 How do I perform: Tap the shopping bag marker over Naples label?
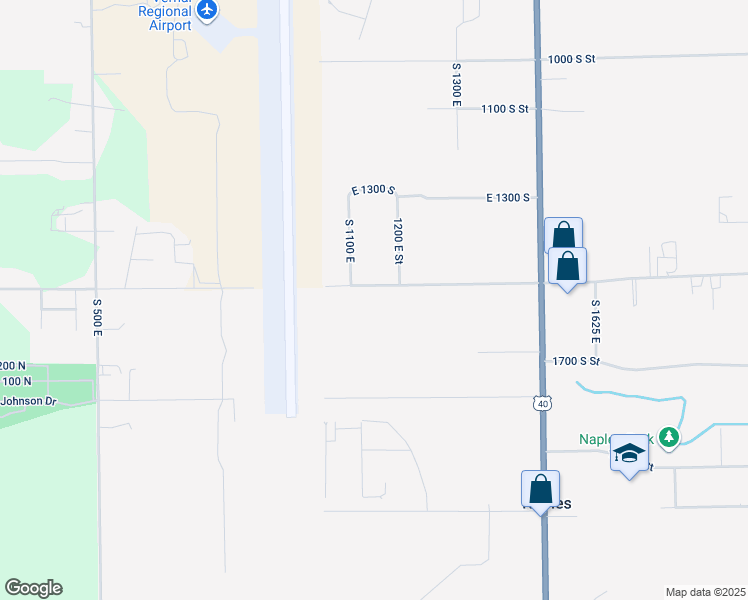click(x=540, y=491)
